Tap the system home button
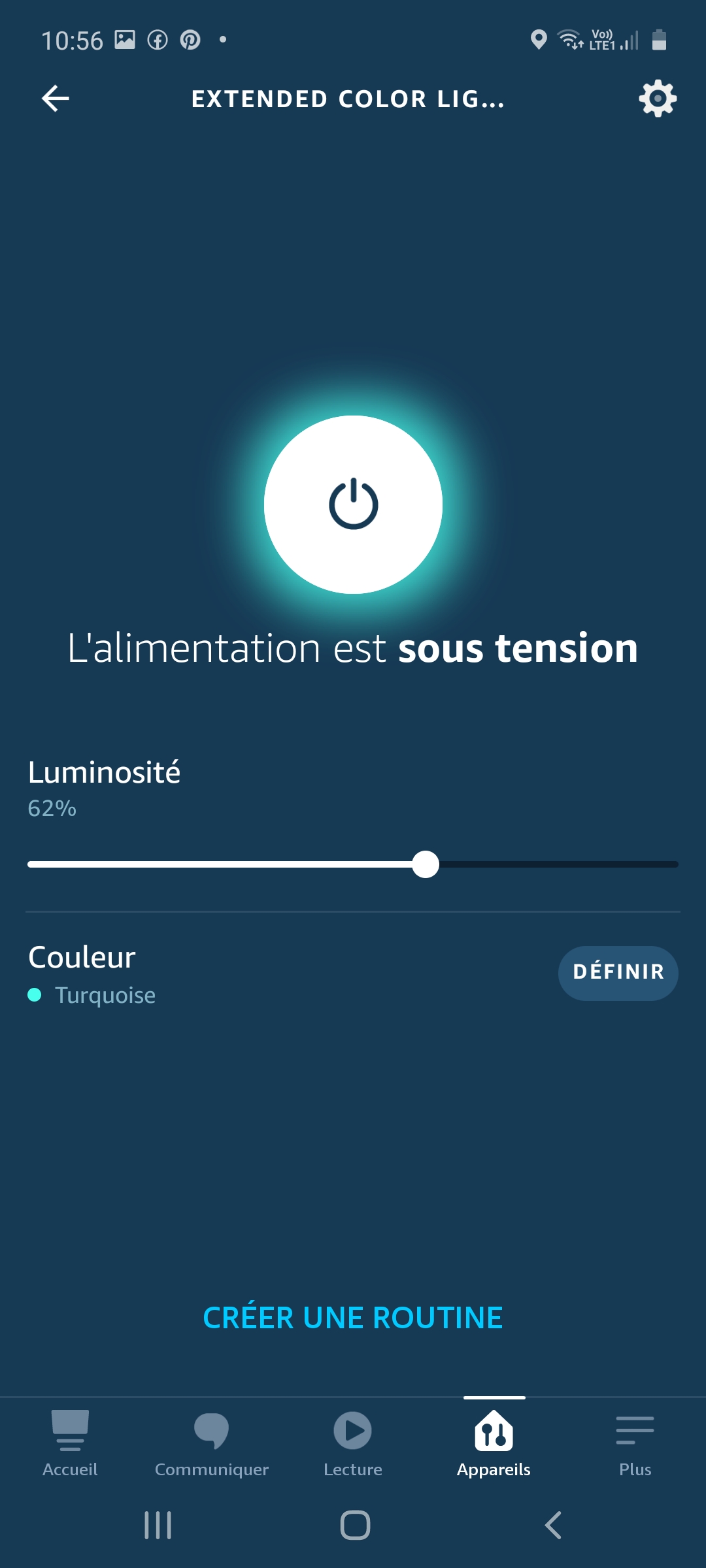The width and height of the screenshot is (706, 1568). tap(355, 1526)
